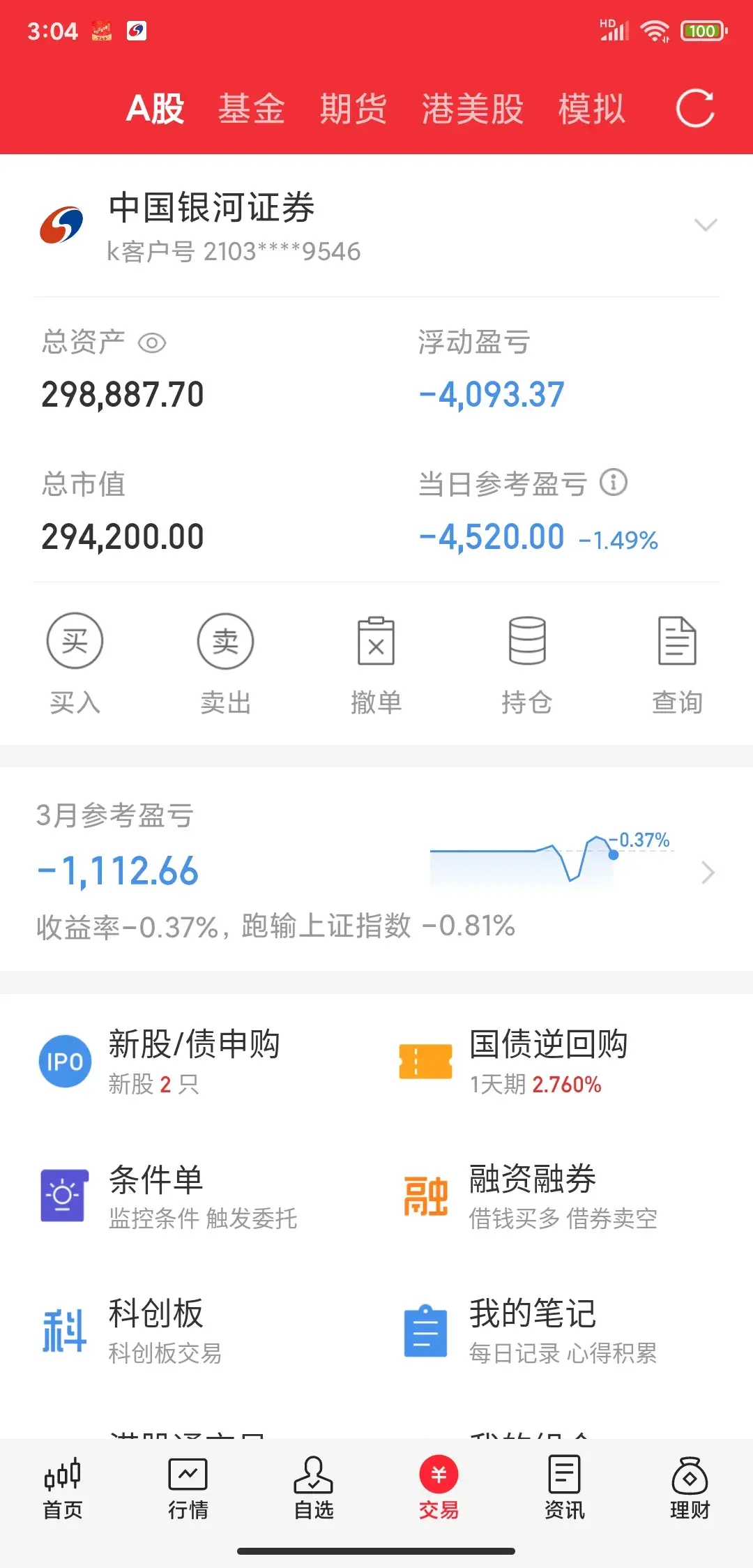This screenshot has height=1568, width=753.
Task: Open 查询 (Query) via its icon
Action: tap(678, 640)
